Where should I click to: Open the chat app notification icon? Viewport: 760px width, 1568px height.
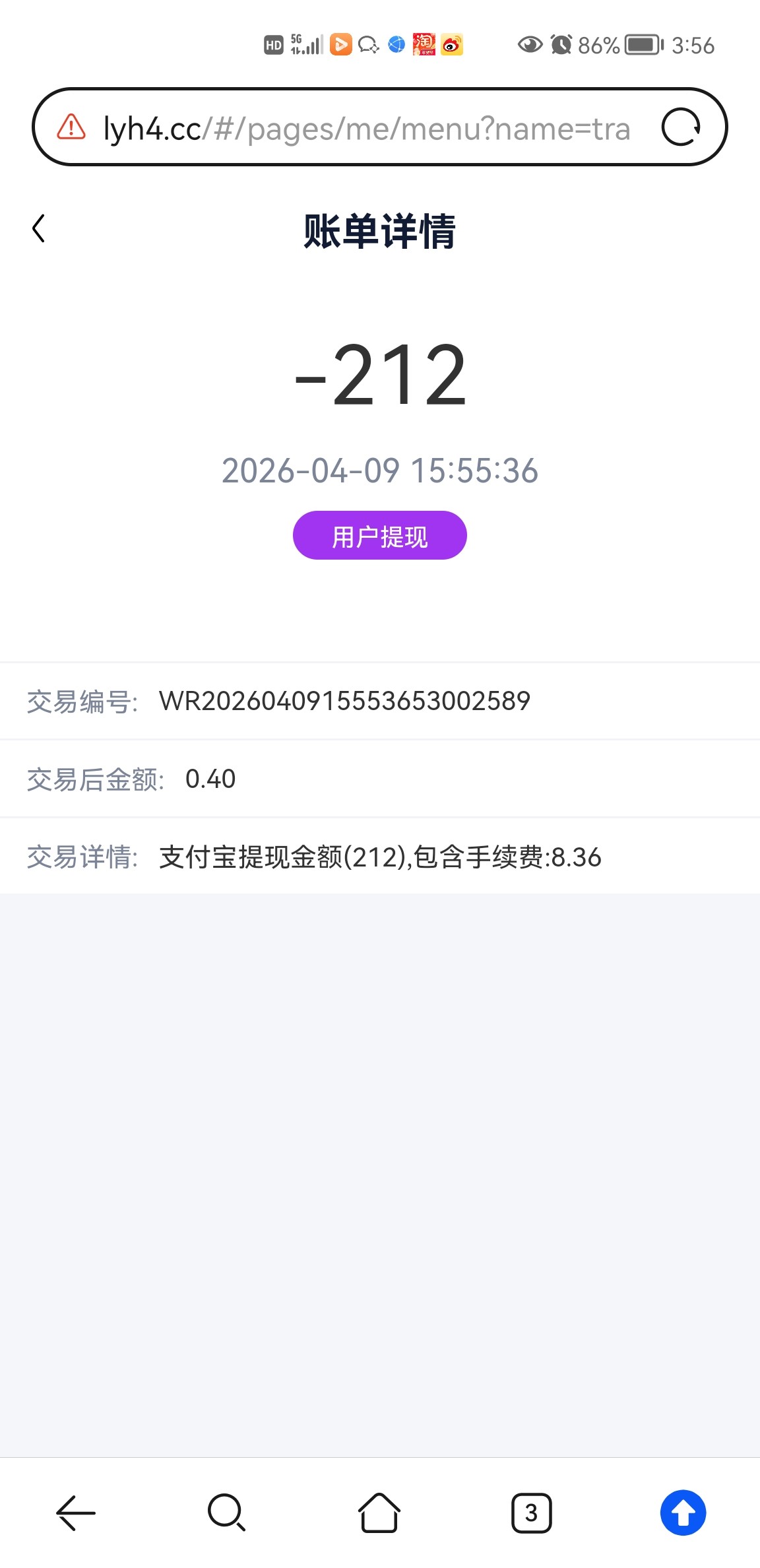(x=367, y=45)
